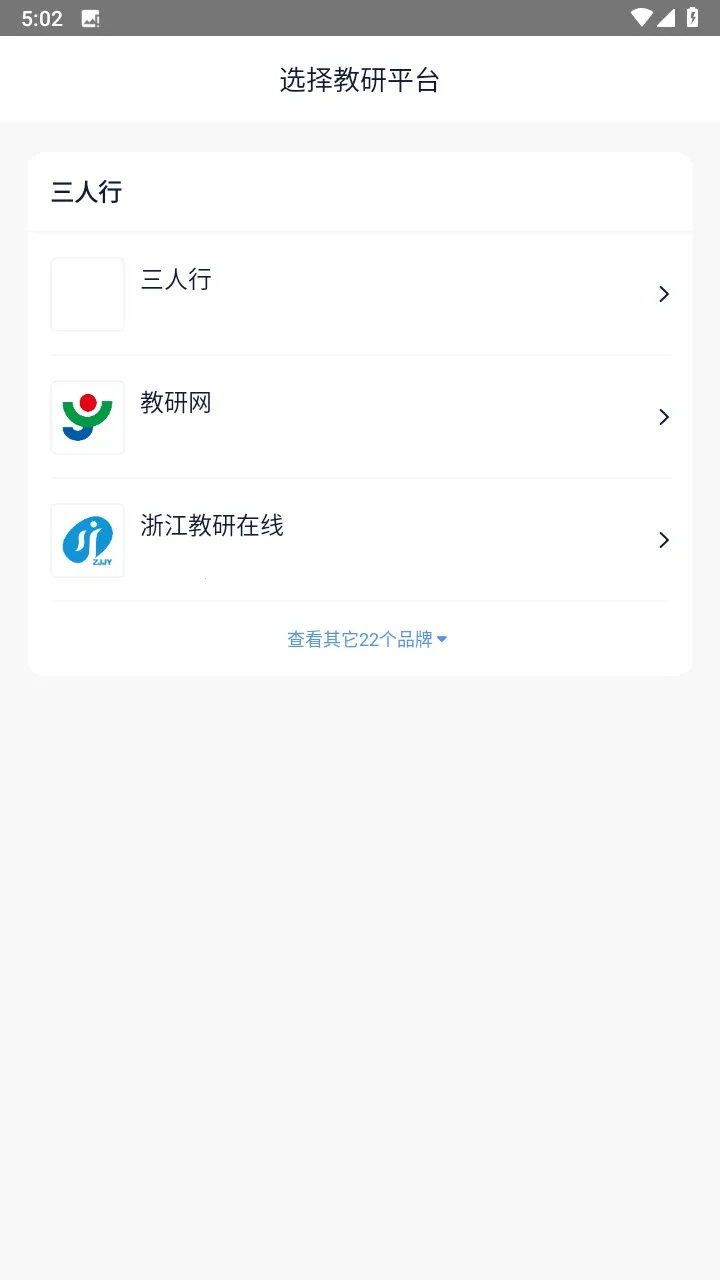Image resolution: width=720 pixels, height=1280 pixels.
Task: Expand 查看其它22个品牌 to show more brands
Action: pyautogui.click(x=366, y=640)
